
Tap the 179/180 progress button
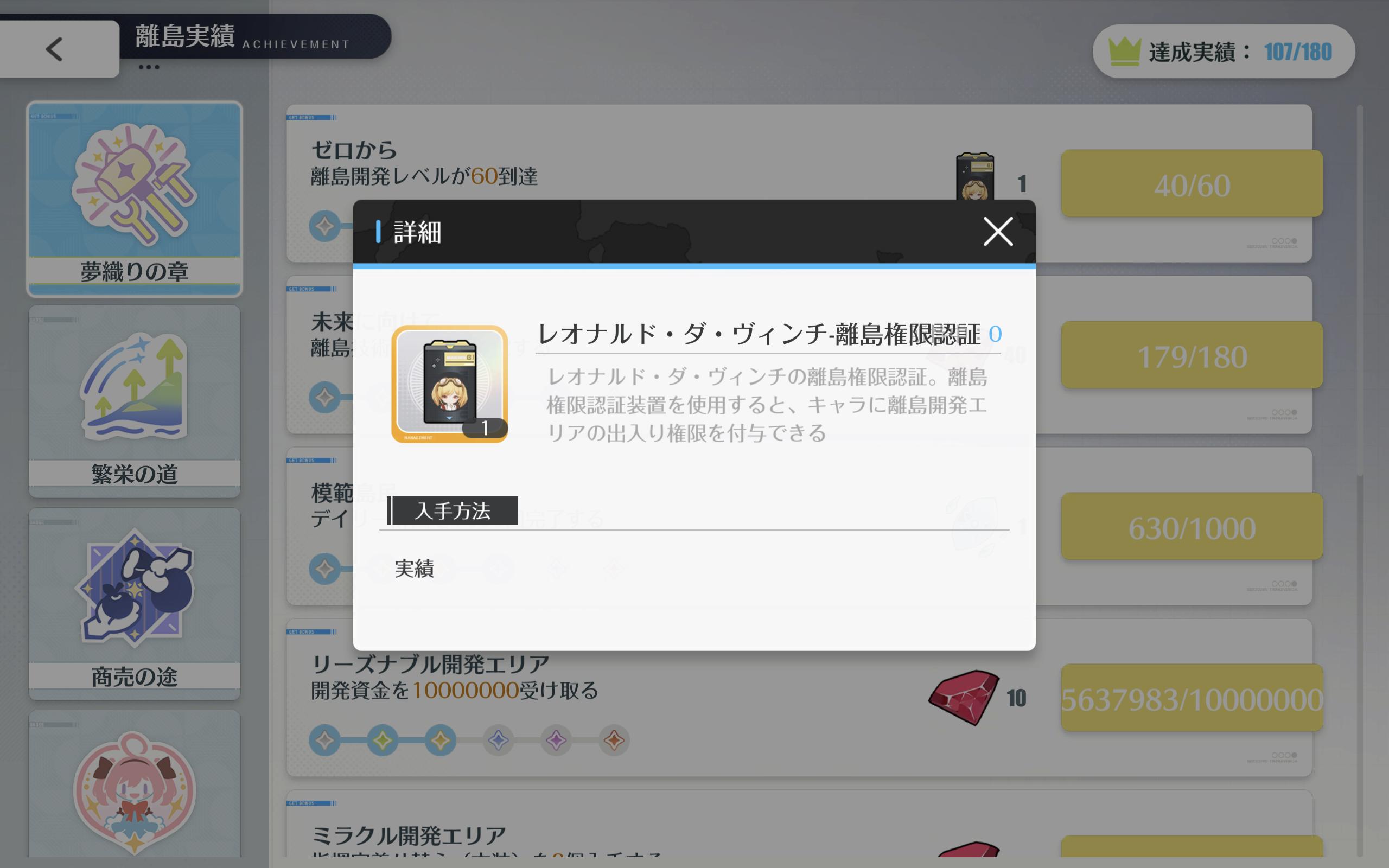pos(1192,355)
